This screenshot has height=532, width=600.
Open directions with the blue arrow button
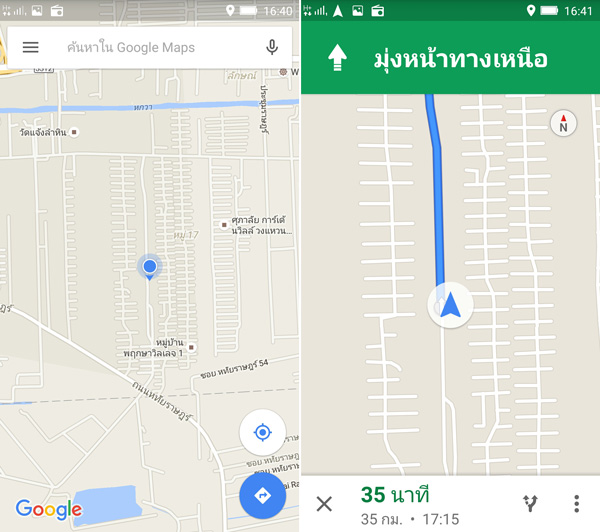[x=262, y=495]
